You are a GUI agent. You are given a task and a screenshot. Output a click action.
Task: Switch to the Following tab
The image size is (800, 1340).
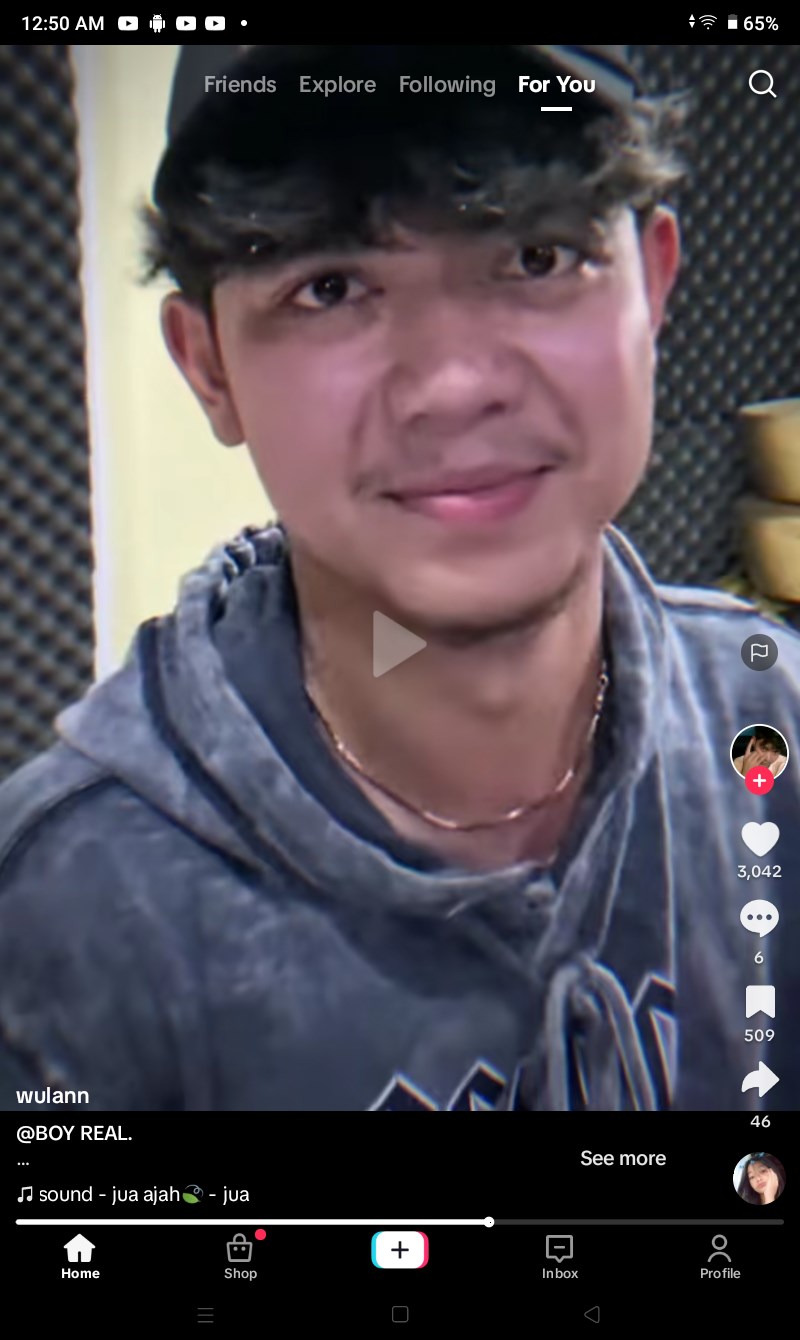[x=447, y=85]
